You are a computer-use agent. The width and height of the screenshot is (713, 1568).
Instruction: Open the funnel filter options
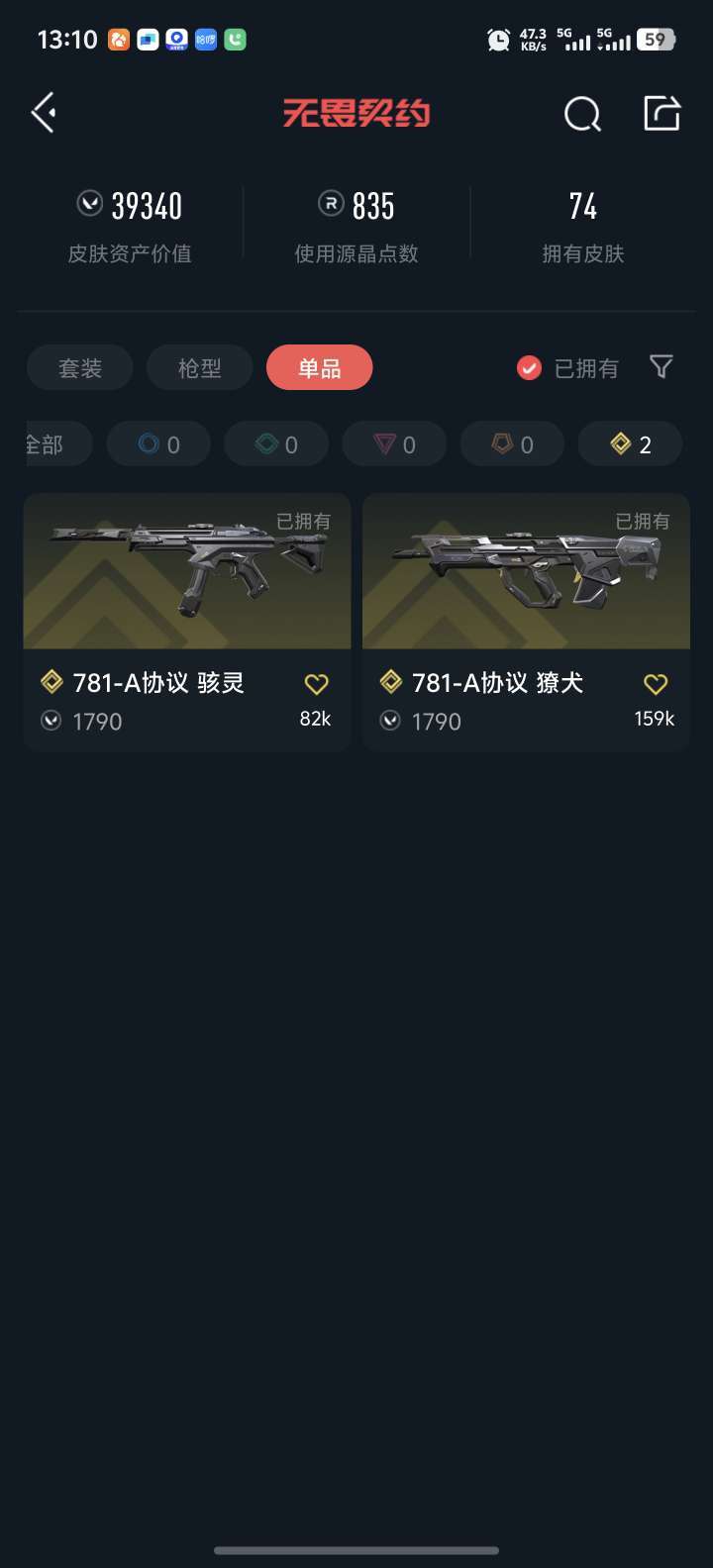[661, 367]
